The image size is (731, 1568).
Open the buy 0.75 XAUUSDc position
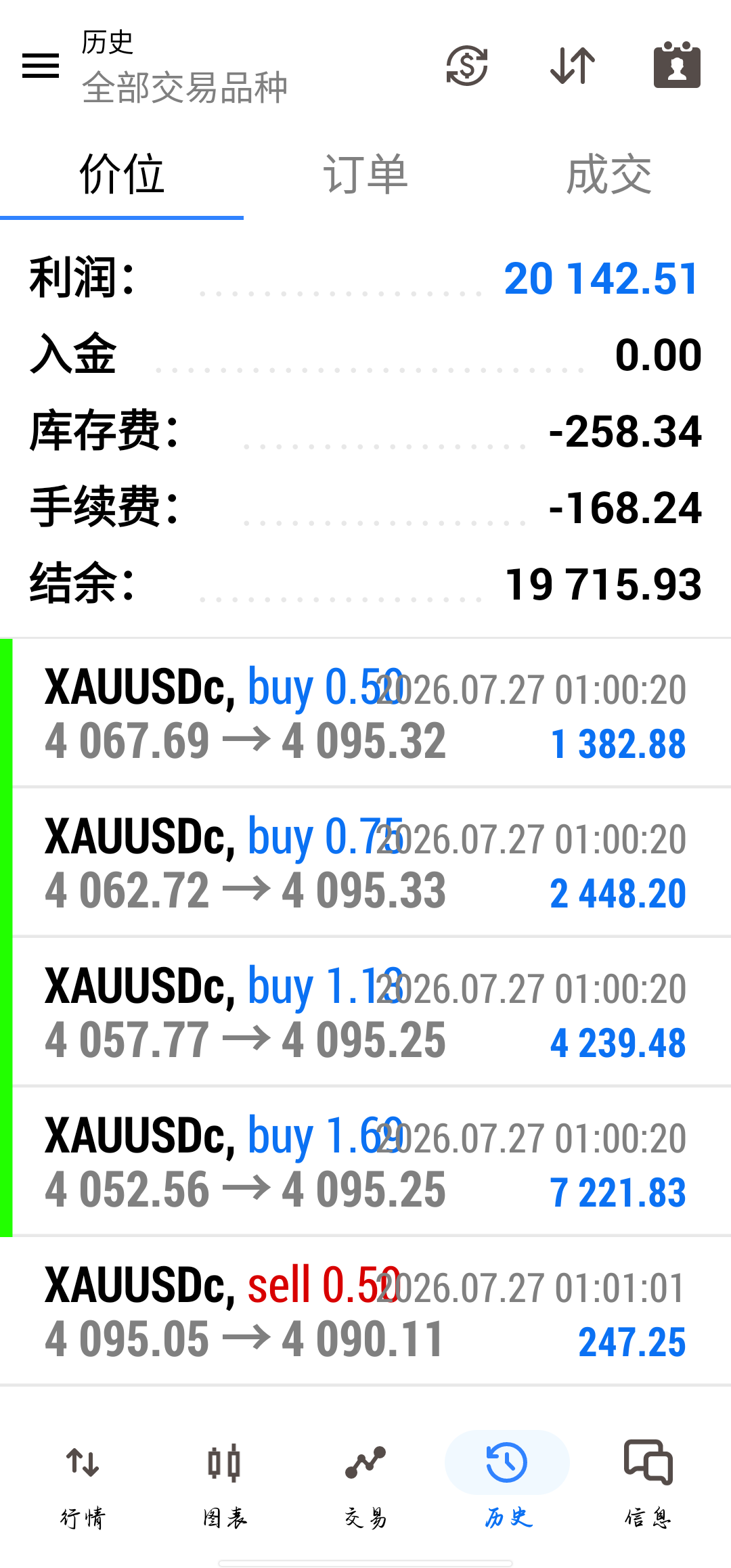pyautogui.click(x=365, y=863)
